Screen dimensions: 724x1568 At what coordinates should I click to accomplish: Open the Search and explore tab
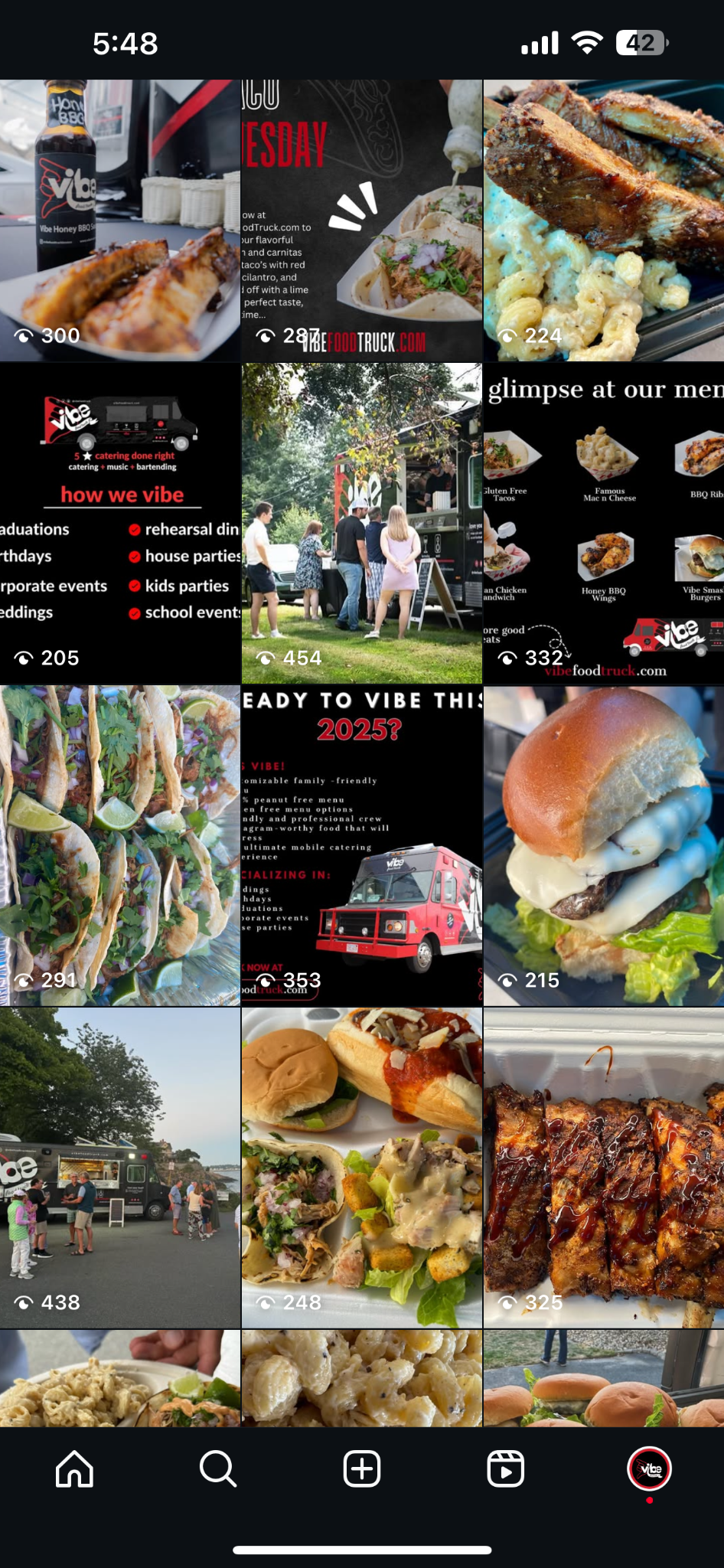(218, 1468)
